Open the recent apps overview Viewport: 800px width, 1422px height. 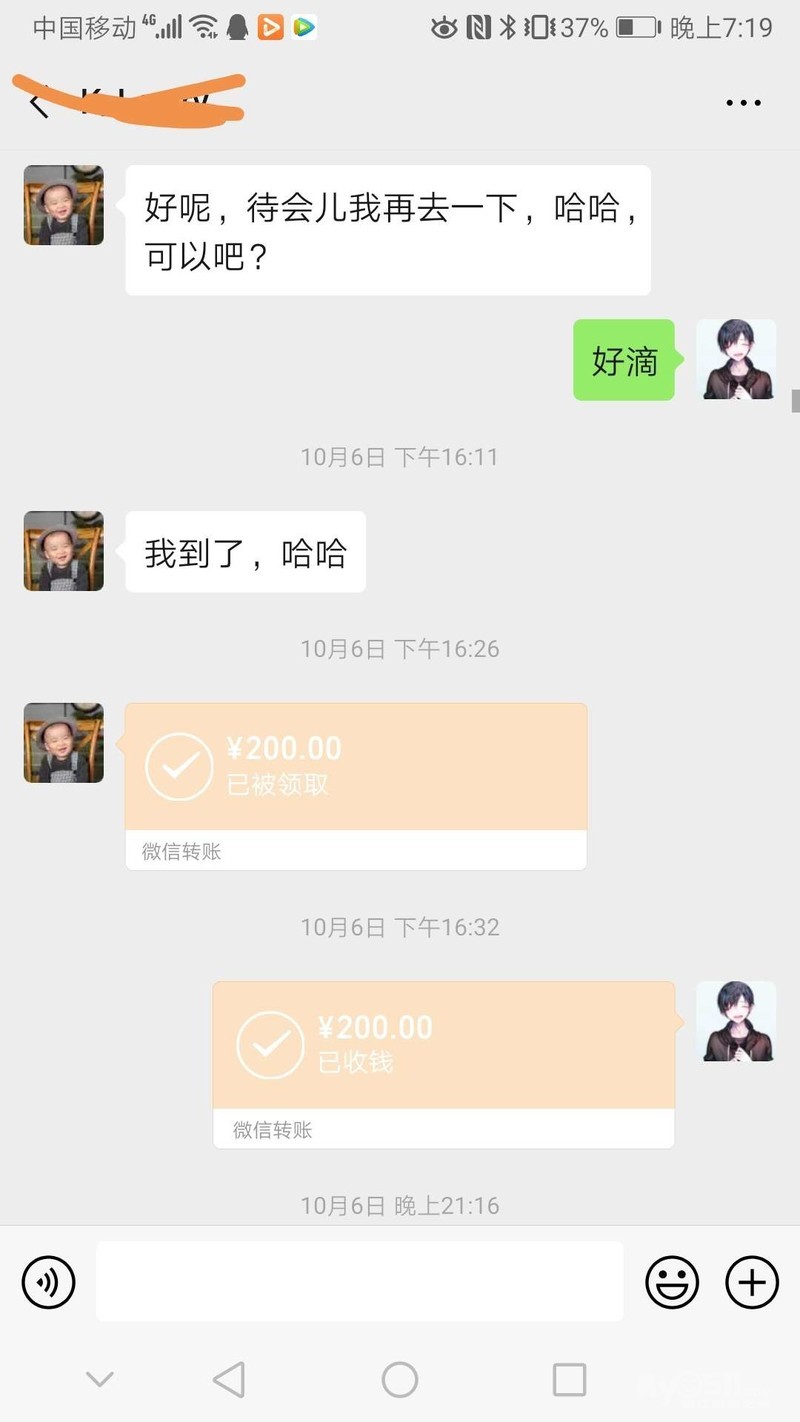click(x=569, y=1380)
